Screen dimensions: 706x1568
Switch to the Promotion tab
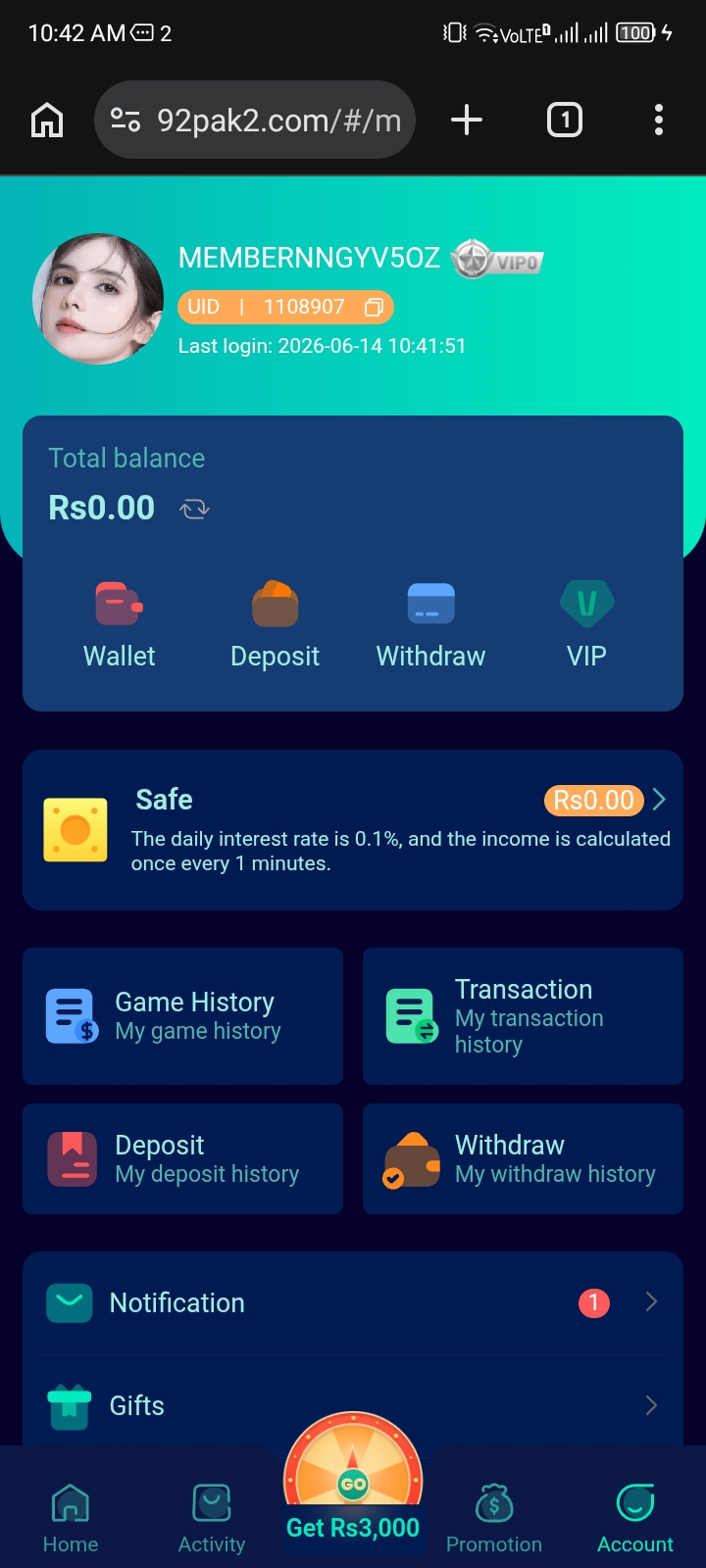(x=494, y=1517)
